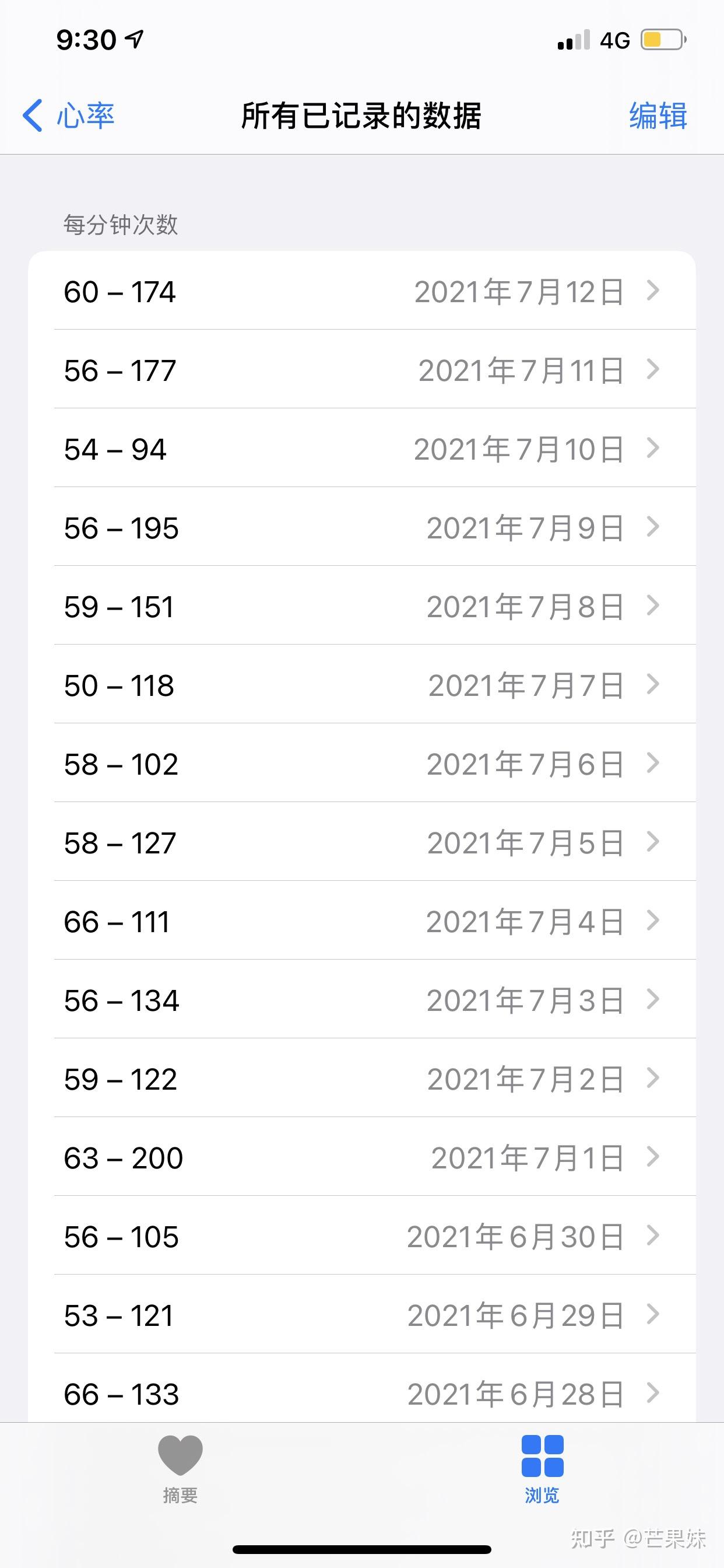Go back to 心率 screen
The height and width of the screenshot is (1568, 724).
pyautogui.click(x=68, y=115)
